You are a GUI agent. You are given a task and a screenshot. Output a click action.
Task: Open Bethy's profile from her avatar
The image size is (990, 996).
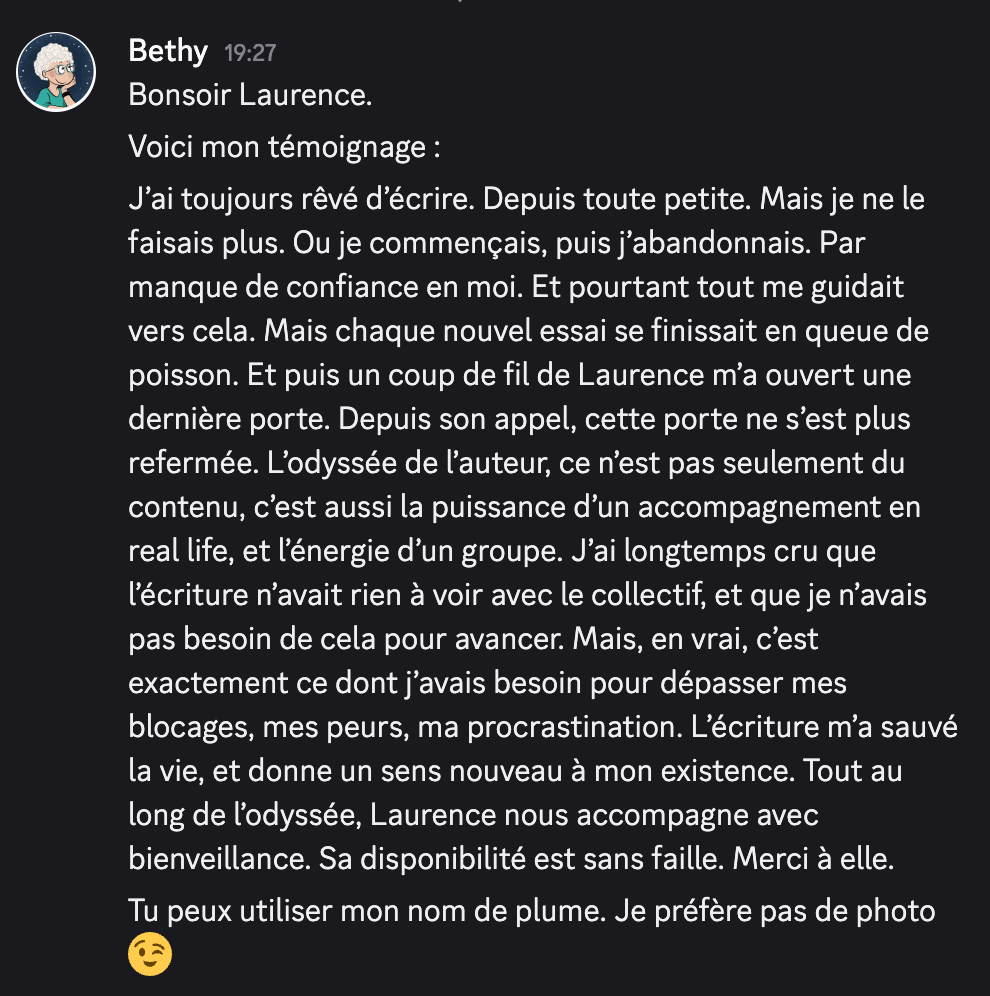tap(56, 71)
